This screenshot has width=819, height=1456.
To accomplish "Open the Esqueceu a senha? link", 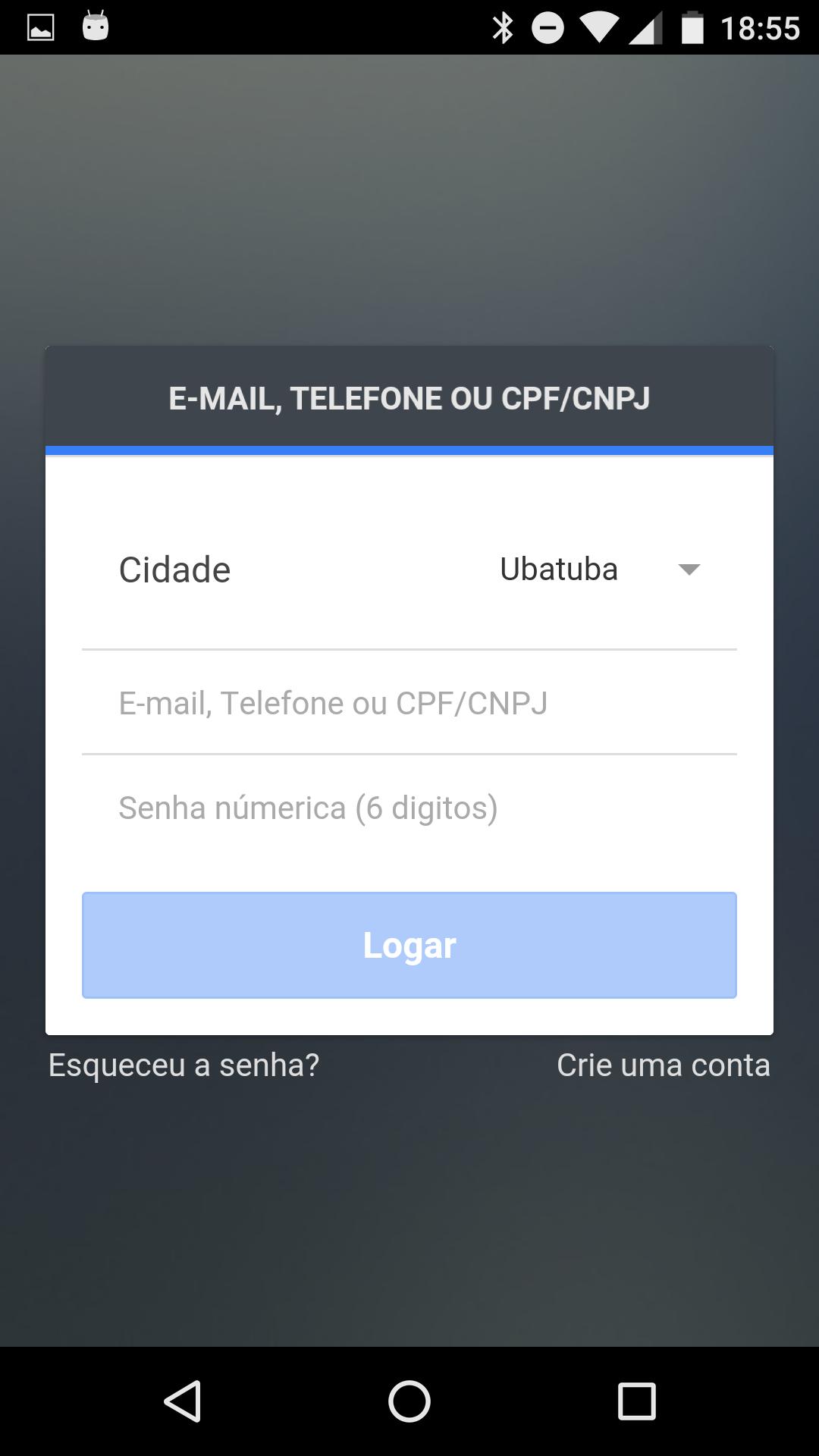I will point(184,1065).
